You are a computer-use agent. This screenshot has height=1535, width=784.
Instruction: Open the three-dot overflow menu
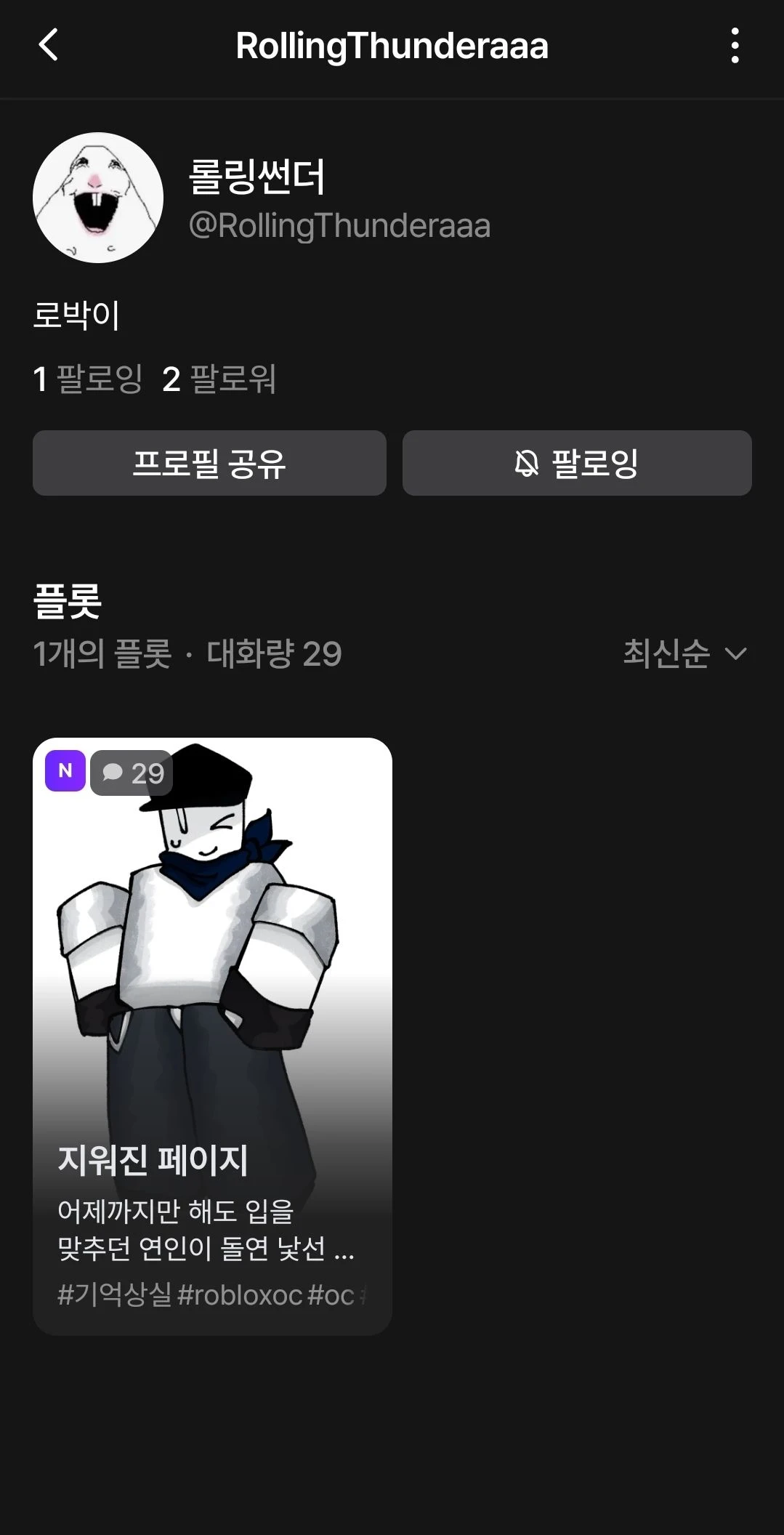click(x=735, y=46)
